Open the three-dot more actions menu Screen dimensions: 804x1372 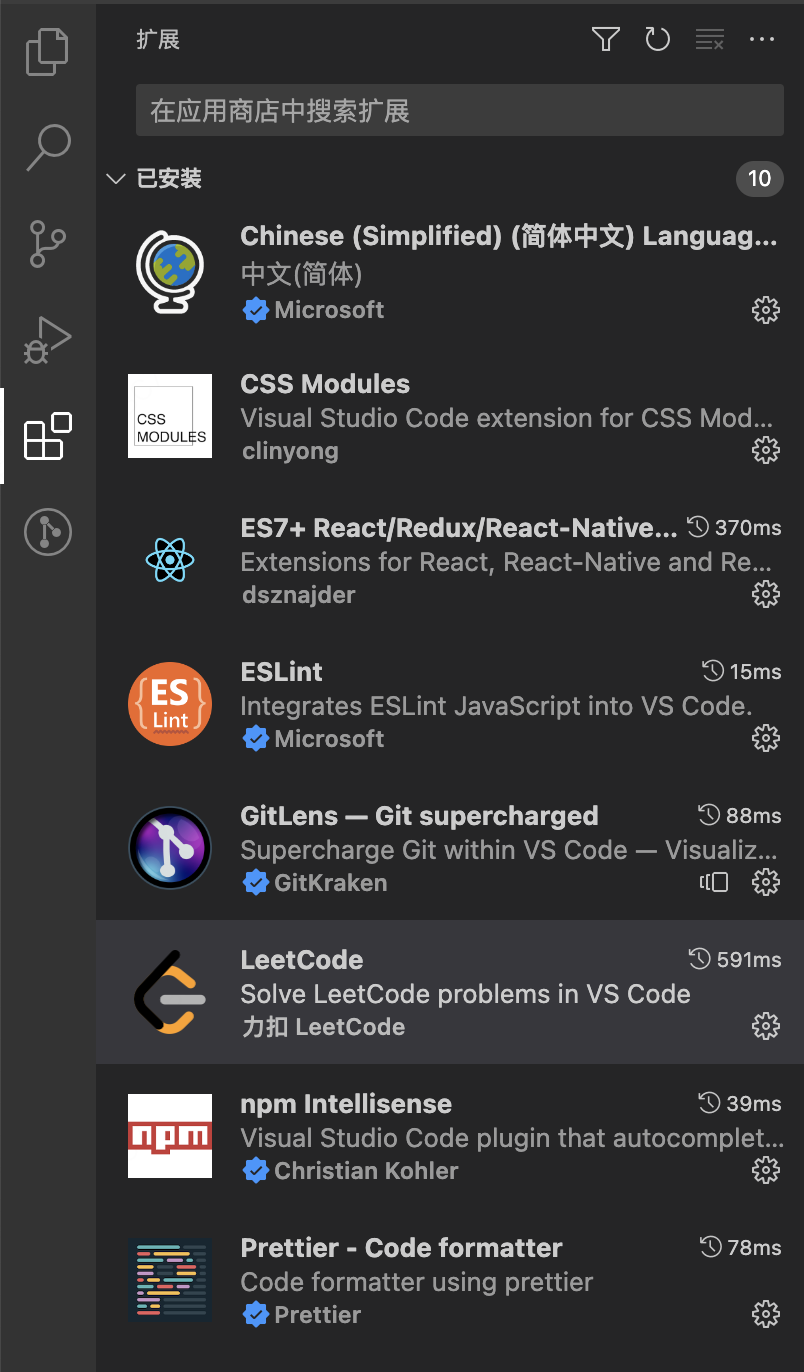pyautogui.click(x=762, y=39)
